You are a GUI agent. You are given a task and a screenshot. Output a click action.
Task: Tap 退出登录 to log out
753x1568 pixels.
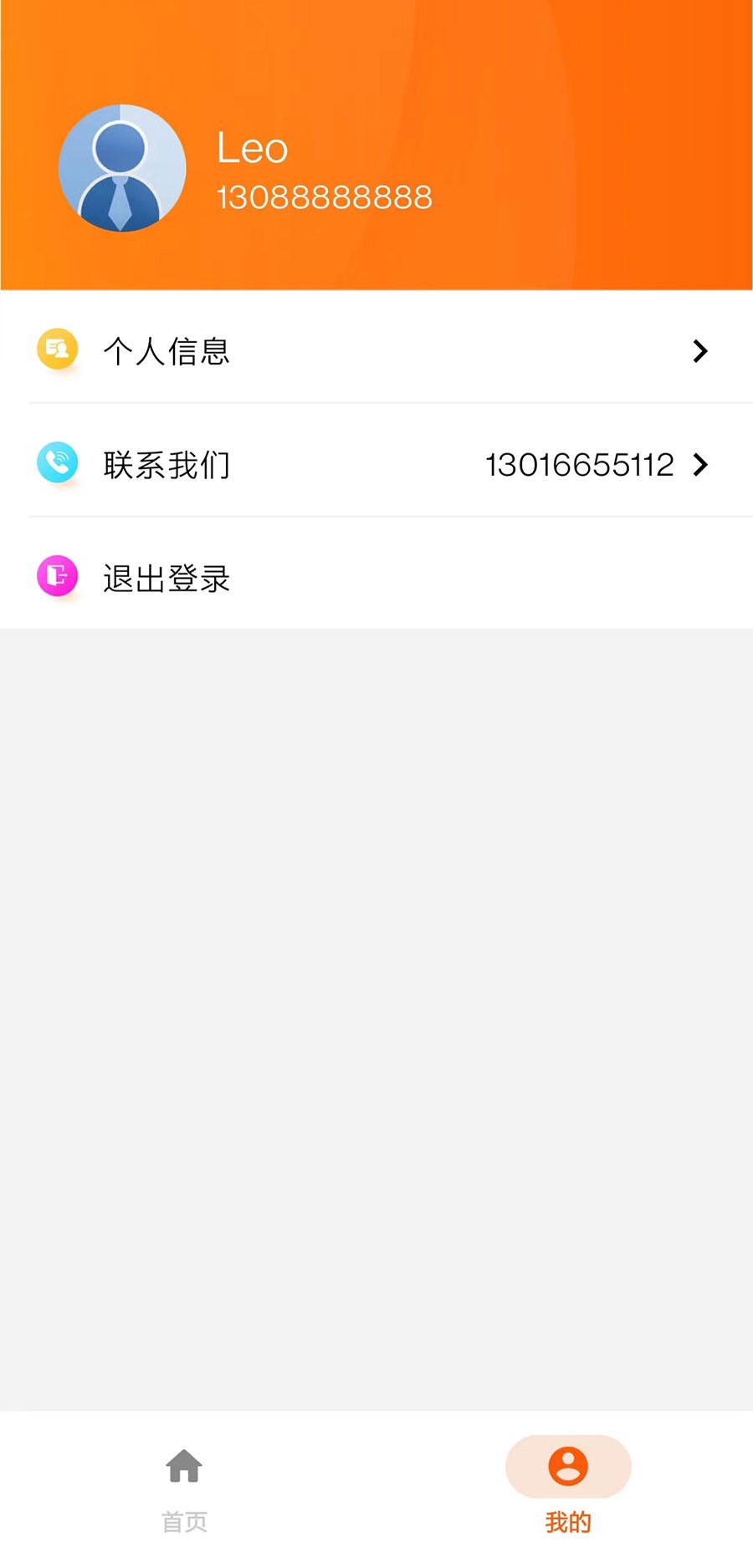pos(166,578)
